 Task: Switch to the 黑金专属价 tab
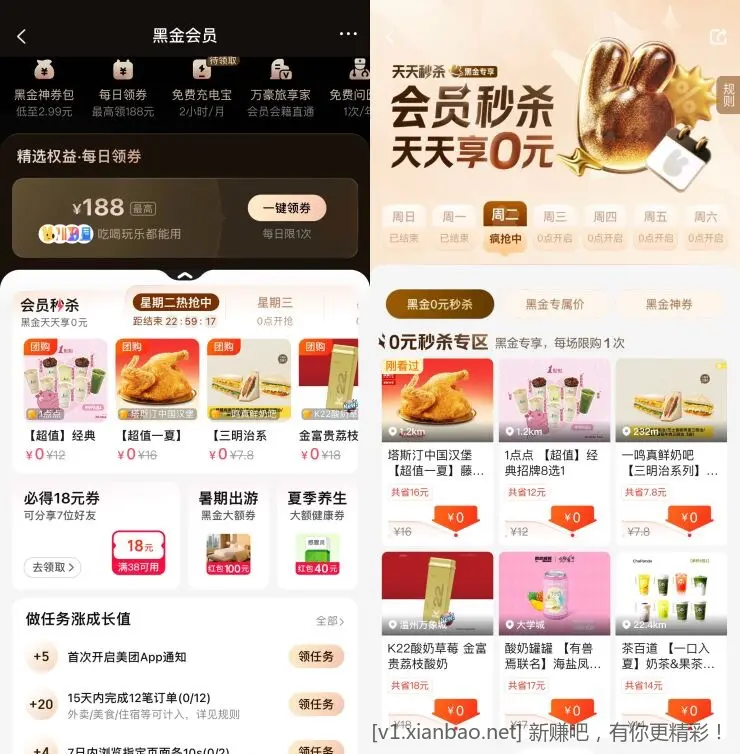coord(554,304)
